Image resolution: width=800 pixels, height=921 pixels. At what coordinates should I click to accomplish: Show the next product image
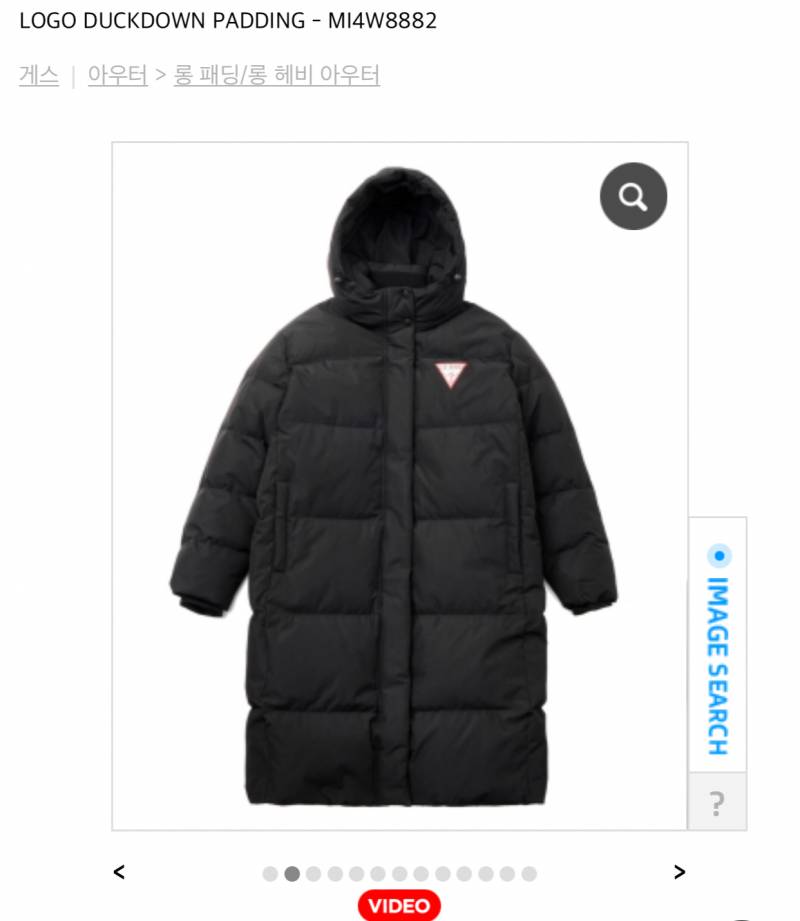[x=679, y=873]
